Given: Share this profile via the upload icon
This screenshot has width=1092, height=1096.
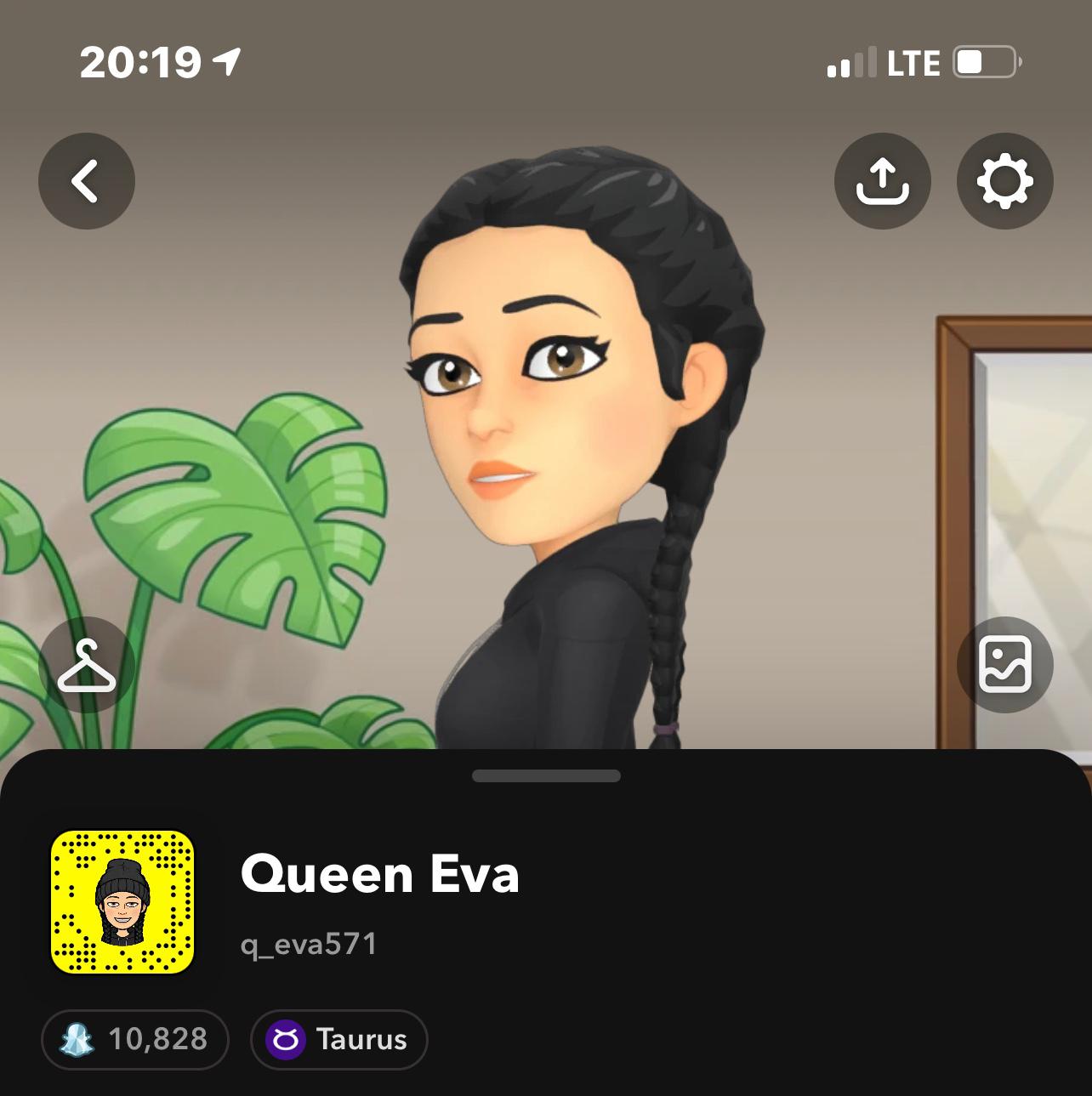Looking at the screenshot, I should click(x=882, y=181).
